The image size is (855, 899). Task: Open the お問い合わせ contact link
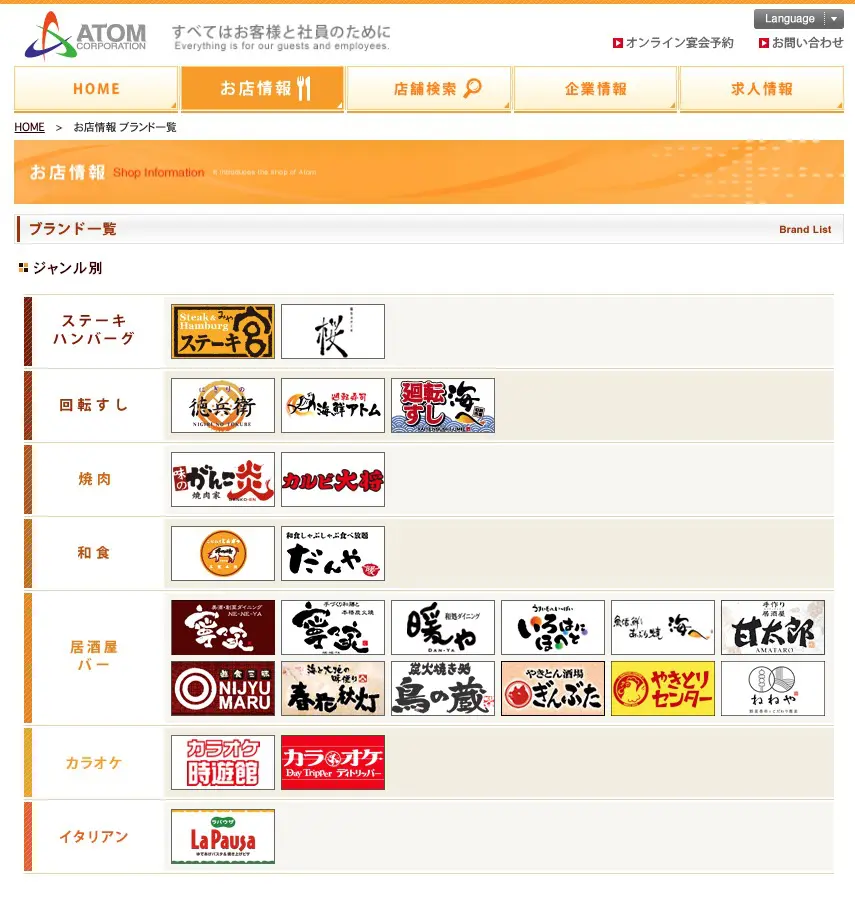[x=807, y=43]
